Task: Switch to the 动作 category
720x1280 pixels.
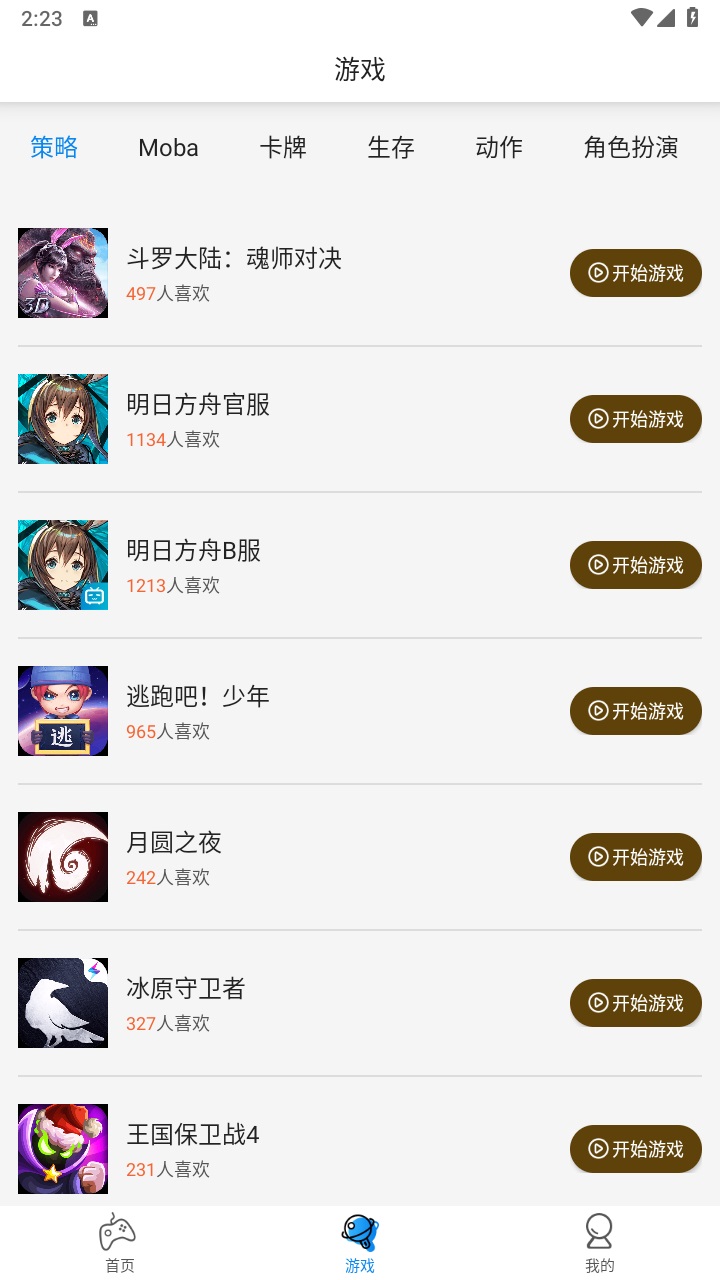Action: tap(499, 148)
